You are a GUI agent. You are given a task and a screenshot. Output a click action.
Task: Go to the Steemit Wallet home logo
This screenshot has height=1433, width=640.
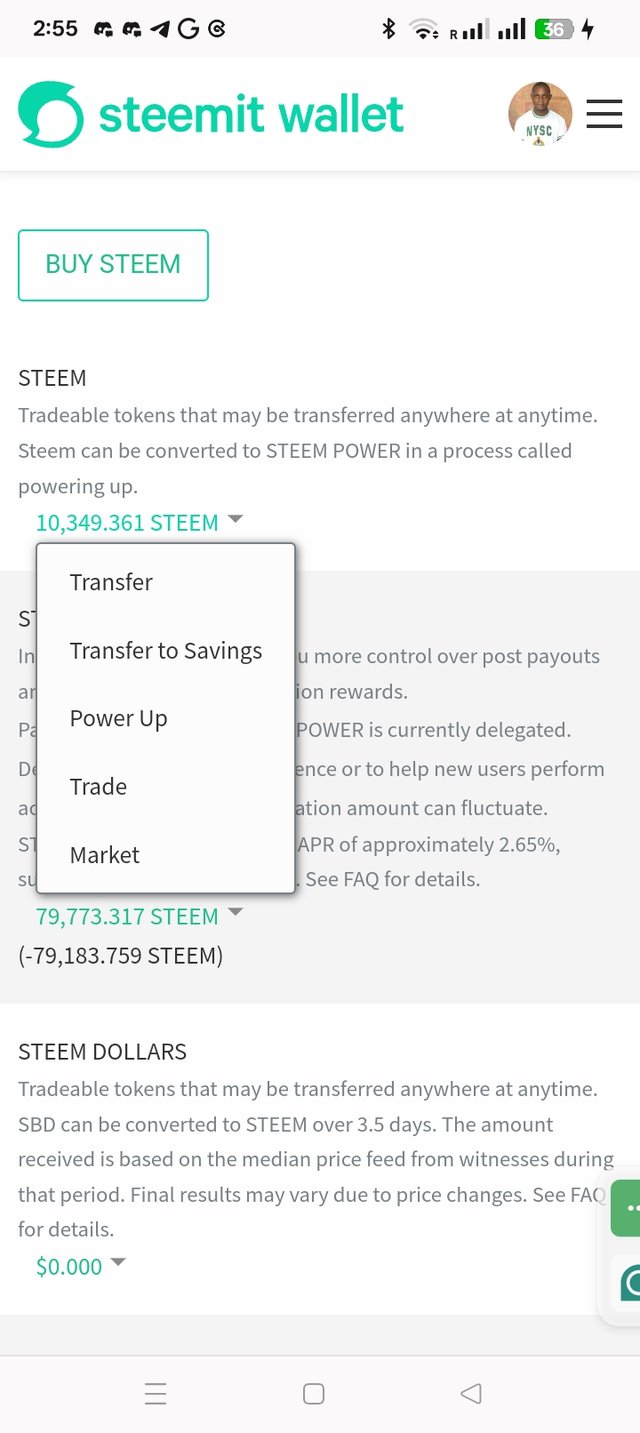[x=211, y=115]
